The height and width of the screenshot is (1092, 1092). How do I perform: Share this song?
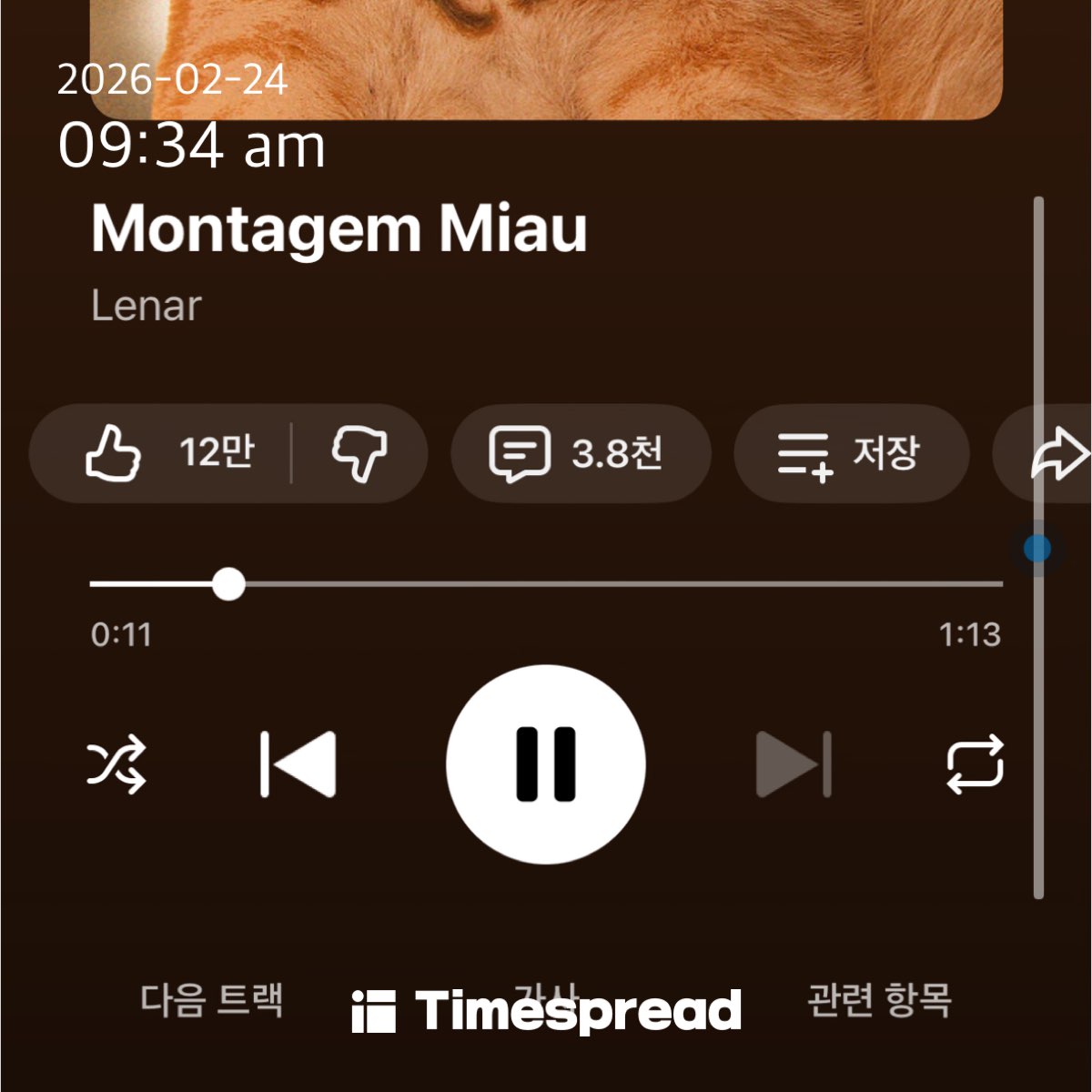pos(1056,454)
